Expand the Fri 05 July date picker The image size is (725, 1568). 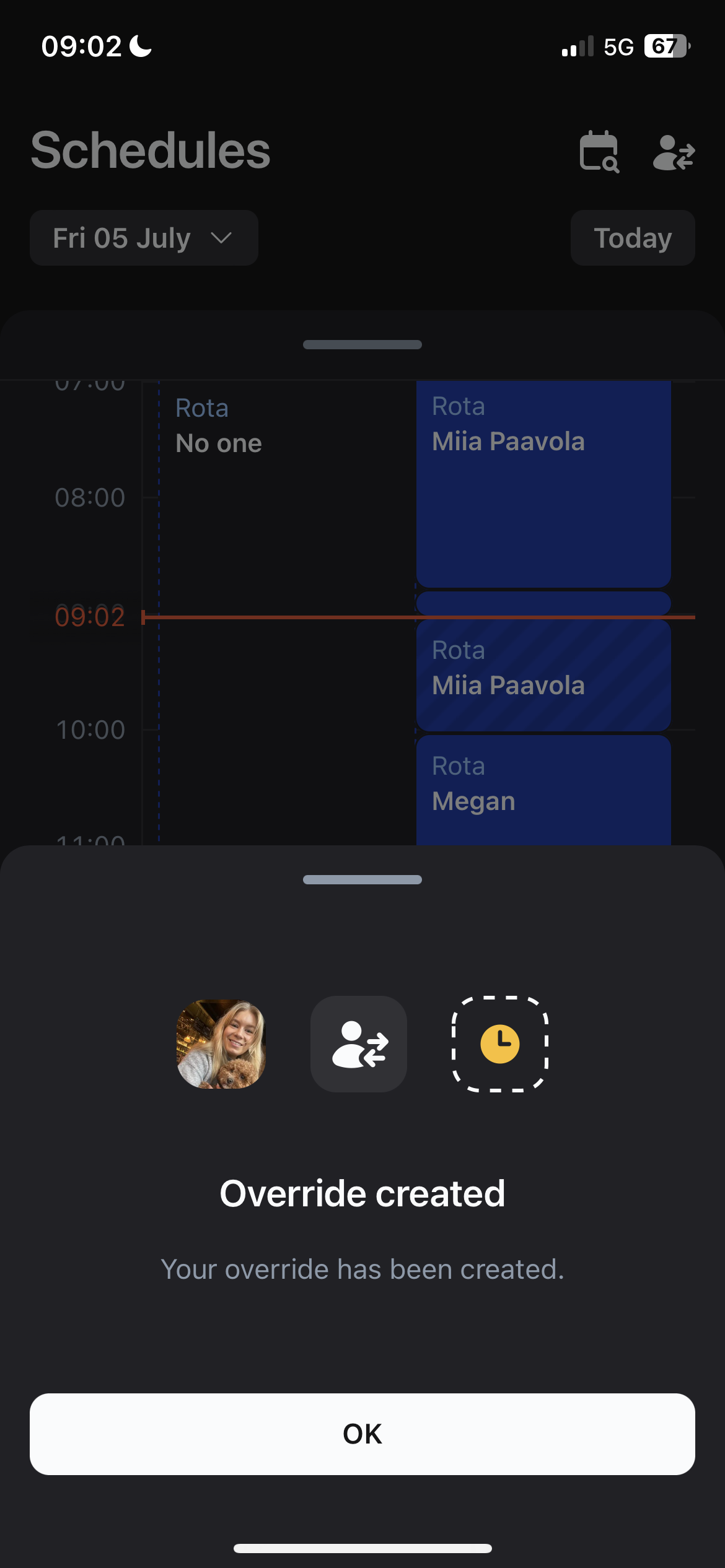[144, 238]
